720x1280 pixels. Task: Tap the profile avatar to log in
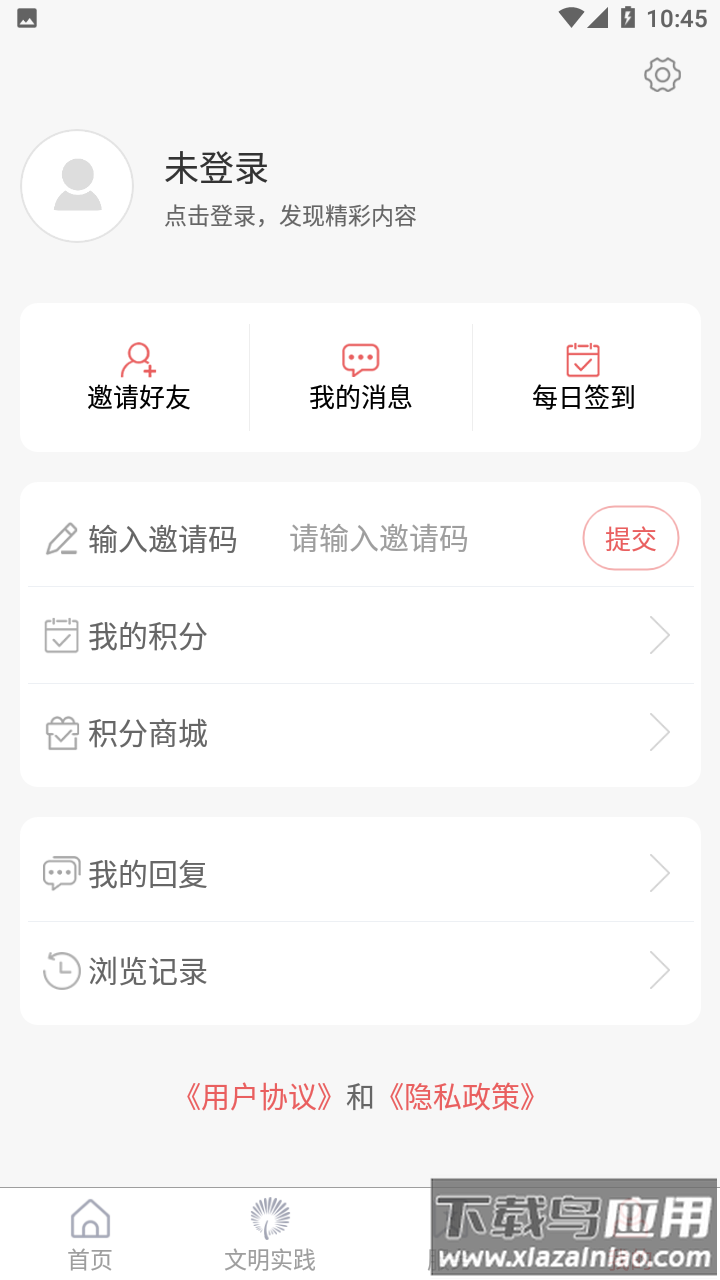[77, 186]
